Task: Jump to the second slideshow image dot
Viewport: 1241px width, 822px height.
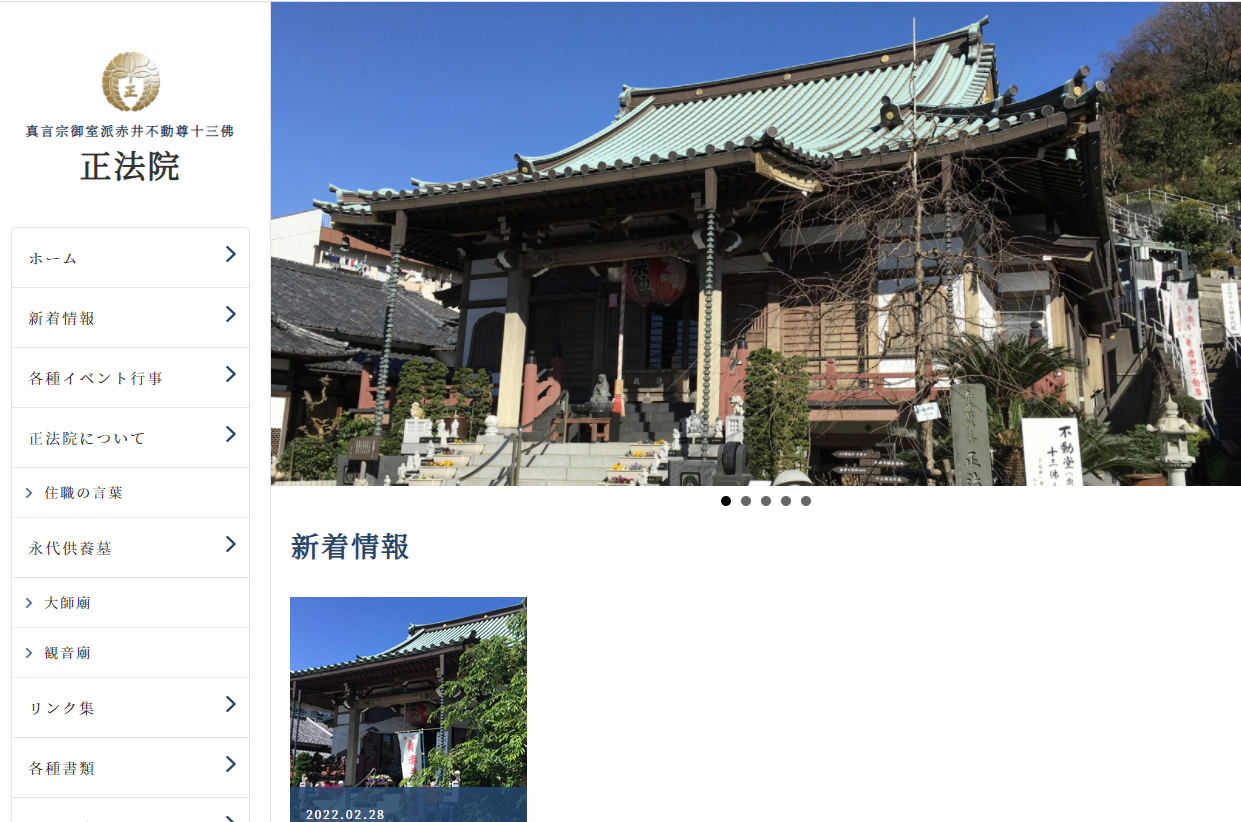Action: (746, 501)
